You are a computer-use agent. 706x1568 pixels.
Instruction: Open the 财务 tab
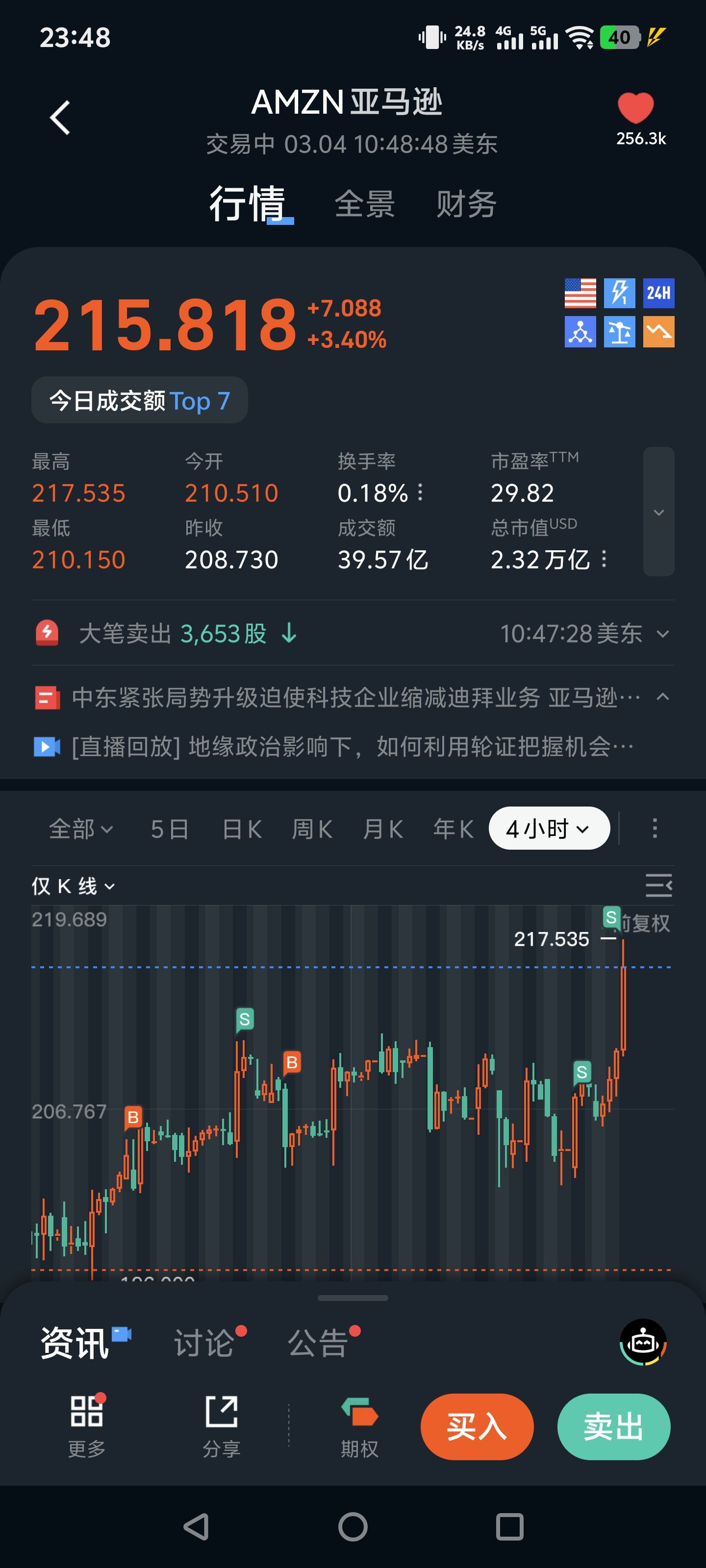tap(466, 204)
